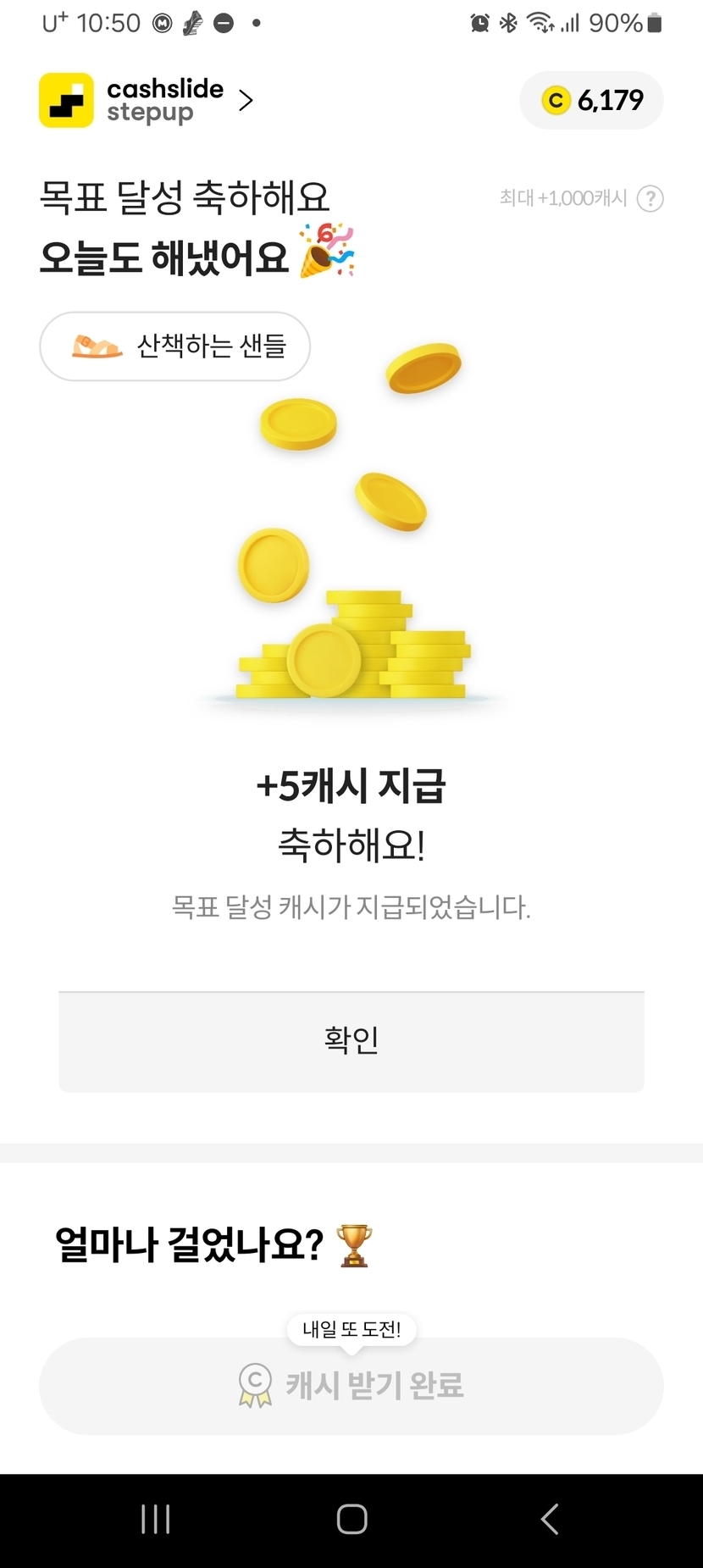Tap the 캐시 받기 완료 button
Image resolution: width=703 pixels, height=1568 pixels.
coord(351,1386)
